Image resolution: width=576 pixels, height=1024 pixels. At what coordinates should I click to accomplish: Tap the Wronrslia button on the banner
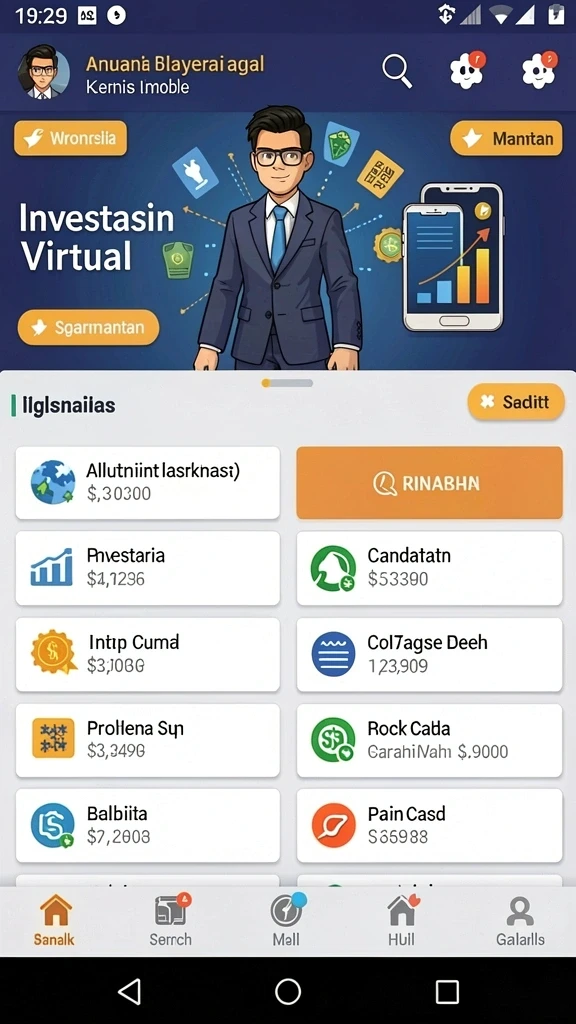tap(71, 138)
